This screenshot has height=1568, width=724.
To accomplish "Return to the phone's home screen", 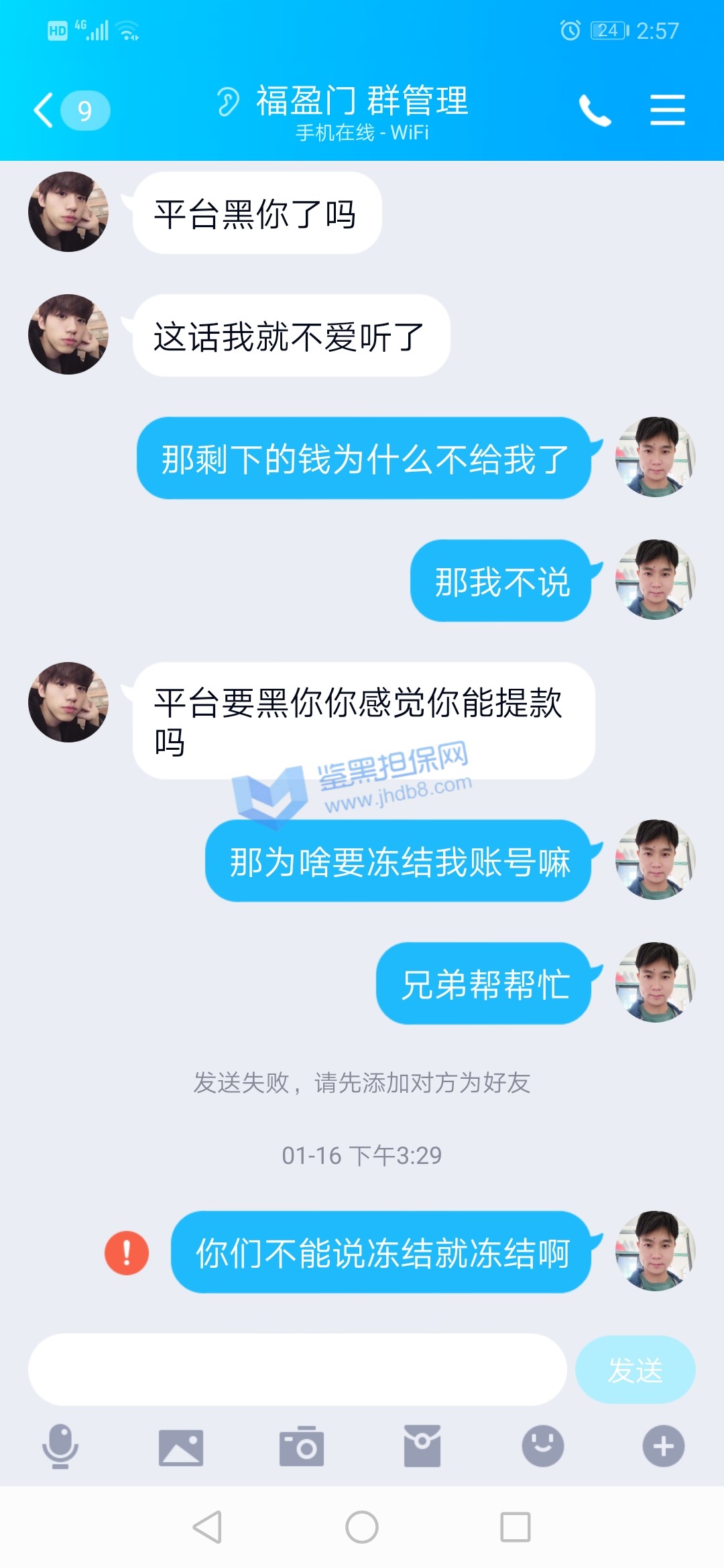I will tap(362, 1528).
